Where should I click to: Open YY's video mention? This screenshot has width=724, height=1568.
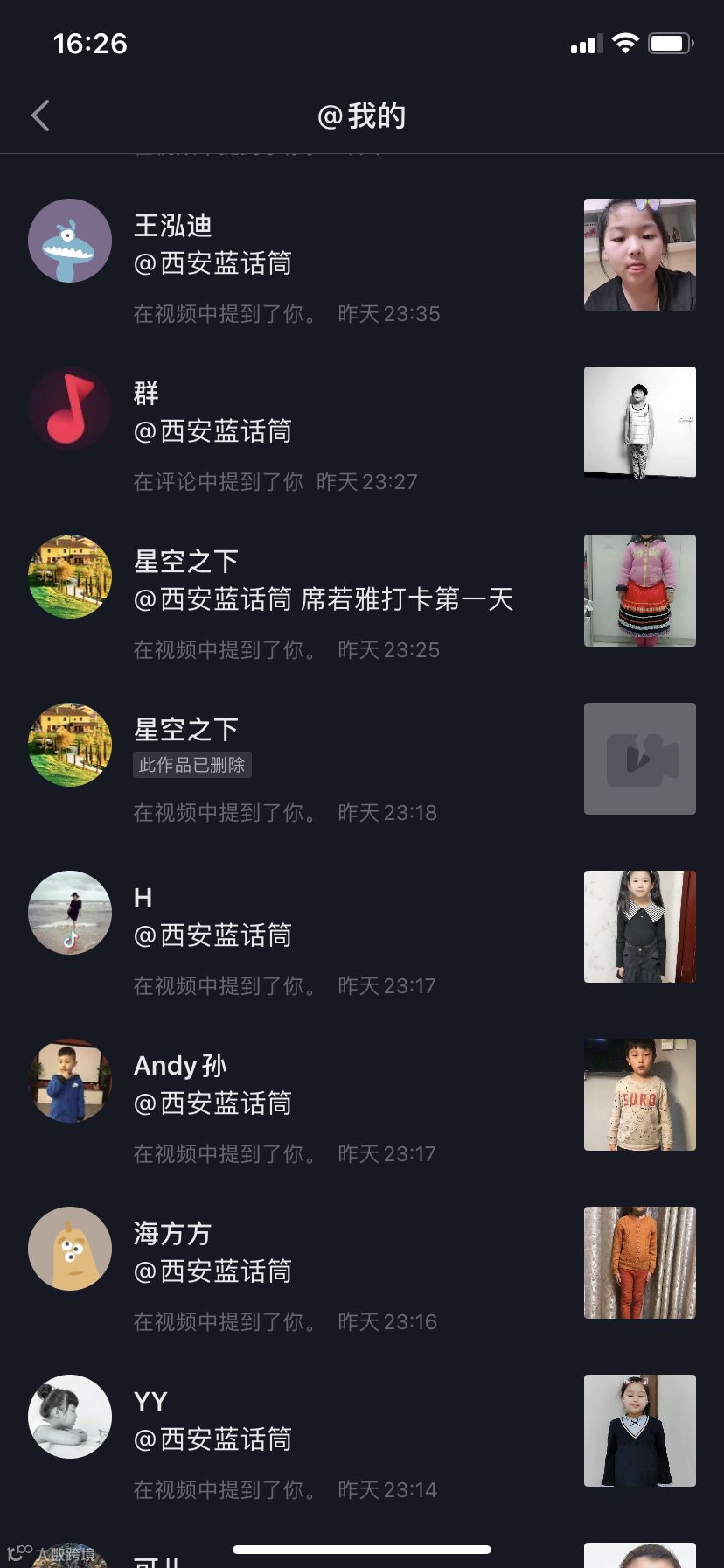[x=332, y=1440]
